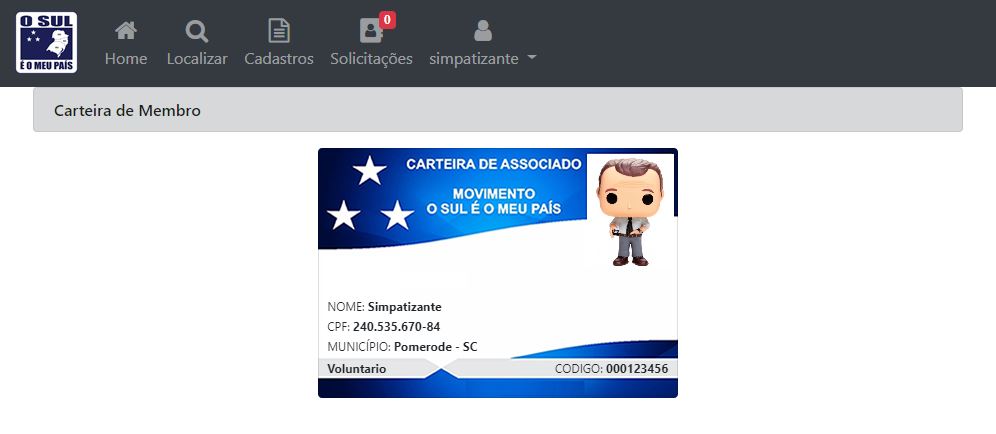996x434 pixels.
Task: View Solicitações requests
Action: [x=371, y=44]
